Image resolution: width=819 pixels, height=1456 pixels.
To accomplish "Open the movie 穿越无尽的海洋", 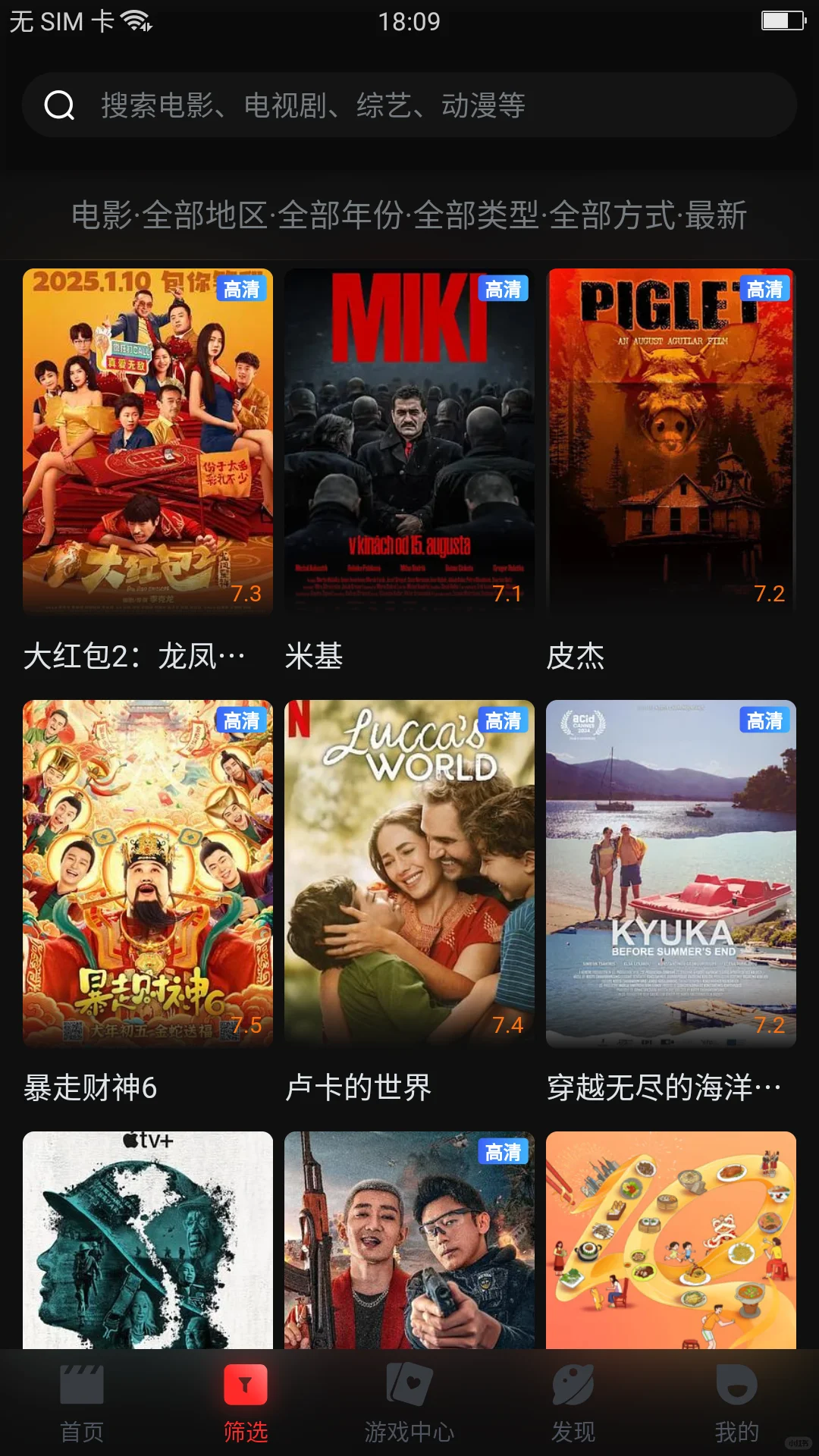I will click(670, 872).
